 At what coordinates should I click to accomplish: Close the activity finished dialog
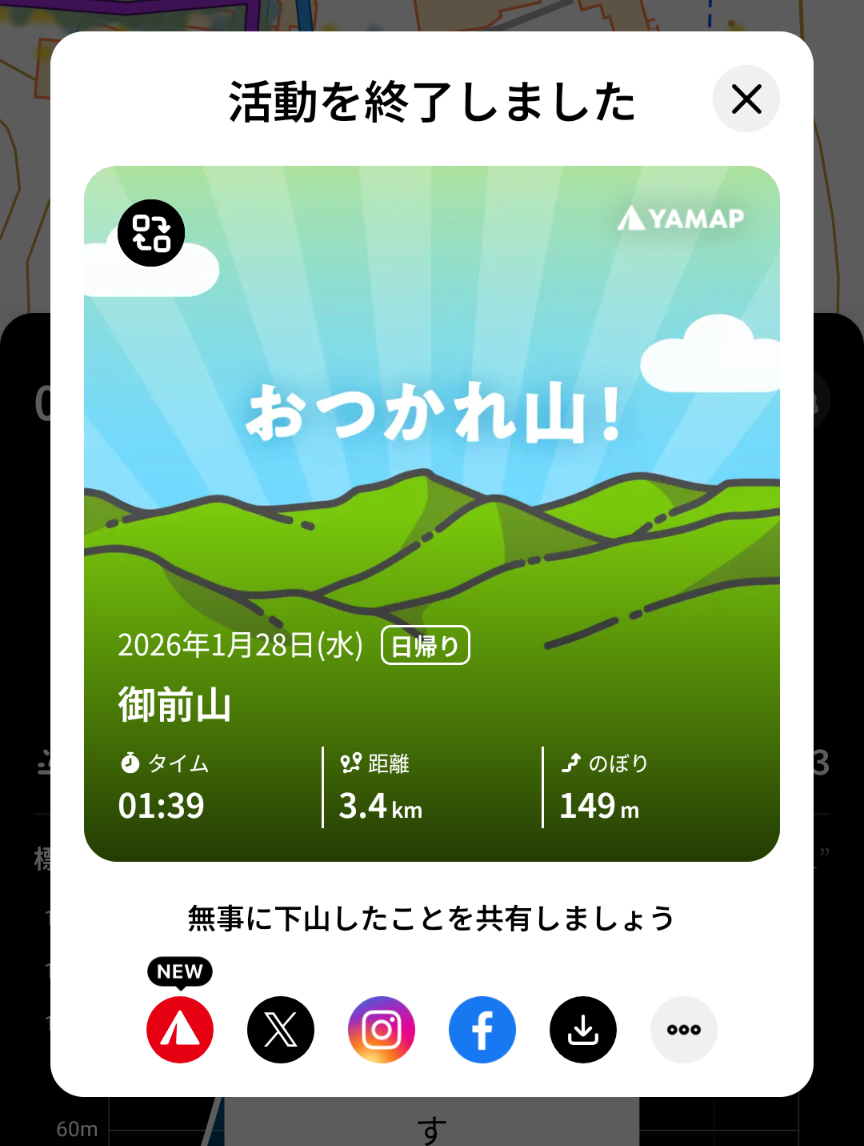pyautogui.click(x=746, y=99)
